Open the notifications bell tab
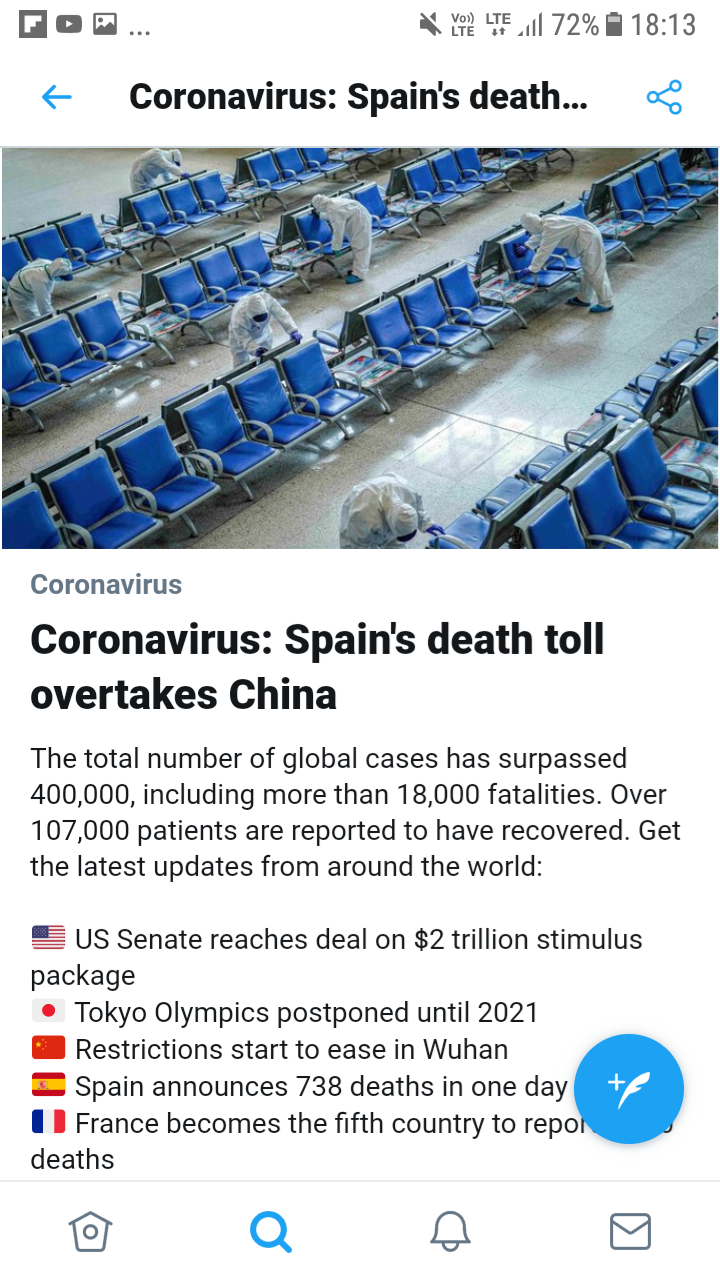720x1280 pixels. pos(450,1231)
